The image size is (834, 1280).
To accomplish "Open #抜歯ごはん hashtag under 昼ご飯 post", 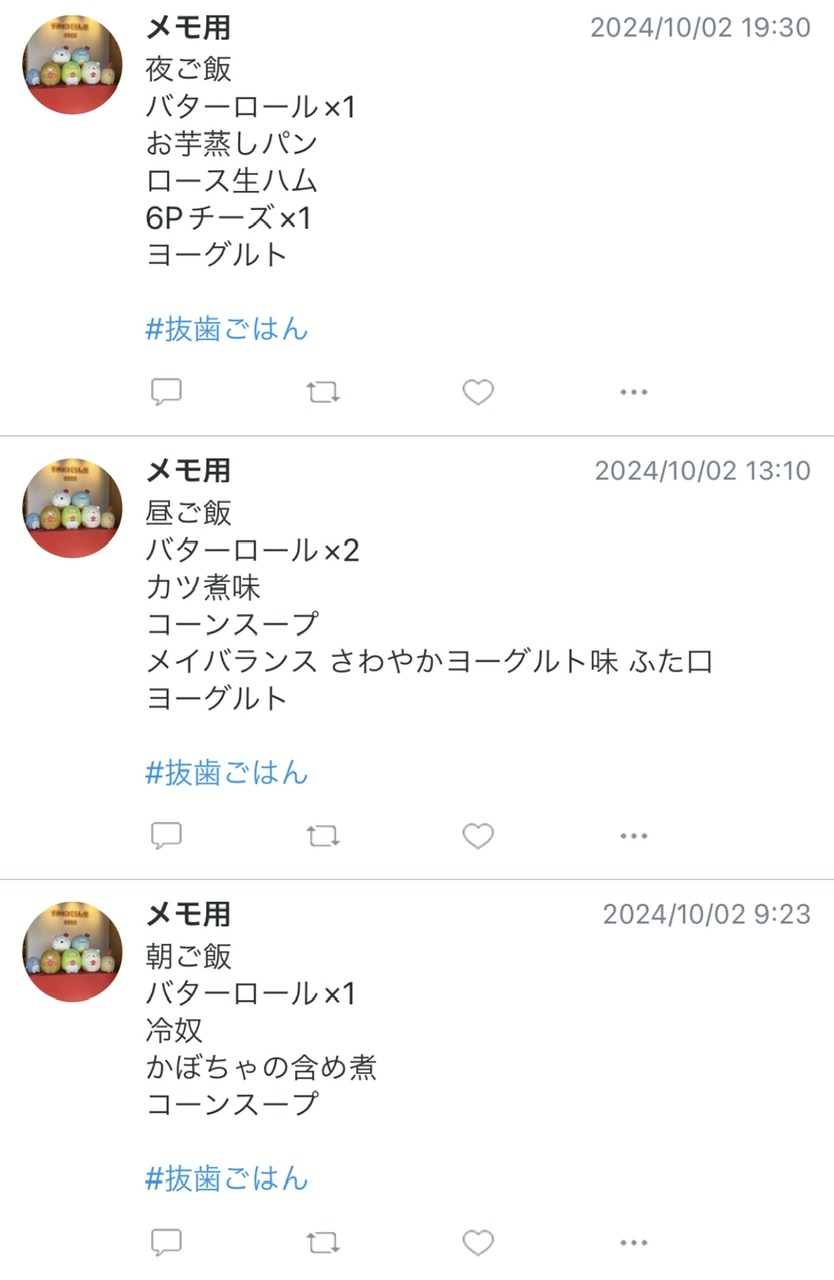I will point(227,772).
